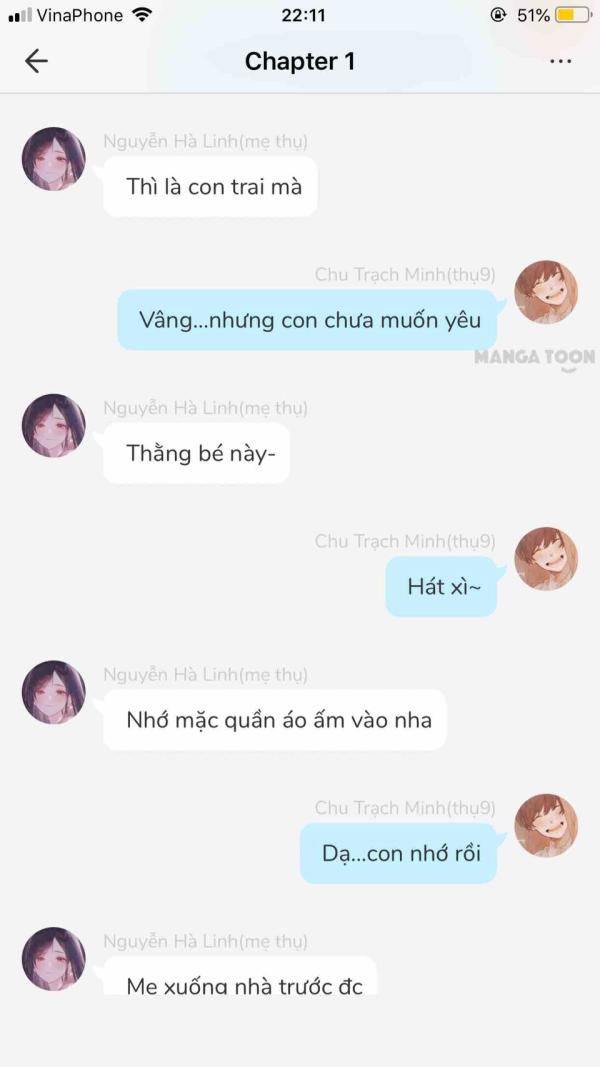Go back using the arrow icon
600x1067 pixels.
point(36,61)
